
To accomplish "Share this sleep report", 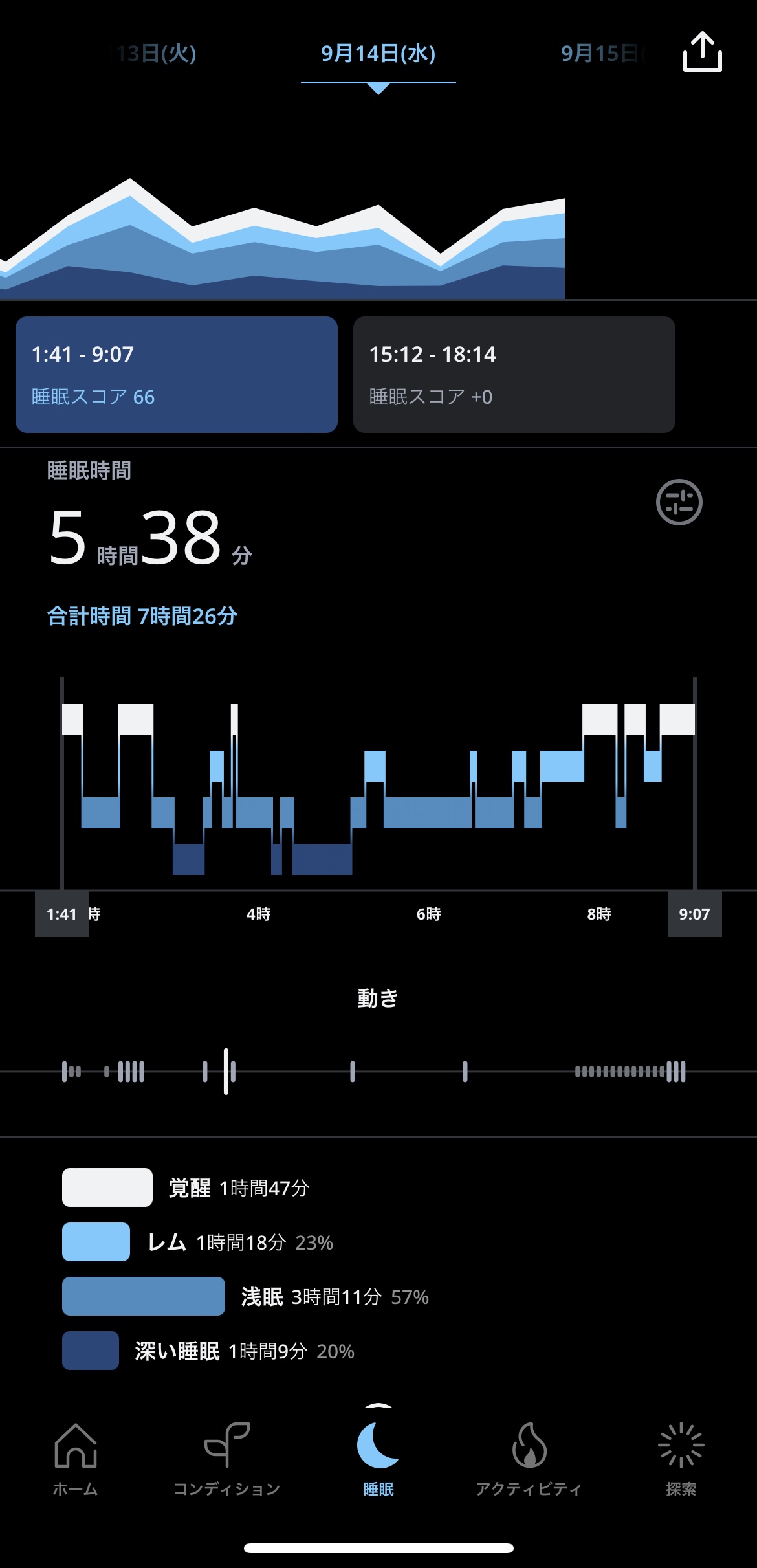I will (702, 52).
